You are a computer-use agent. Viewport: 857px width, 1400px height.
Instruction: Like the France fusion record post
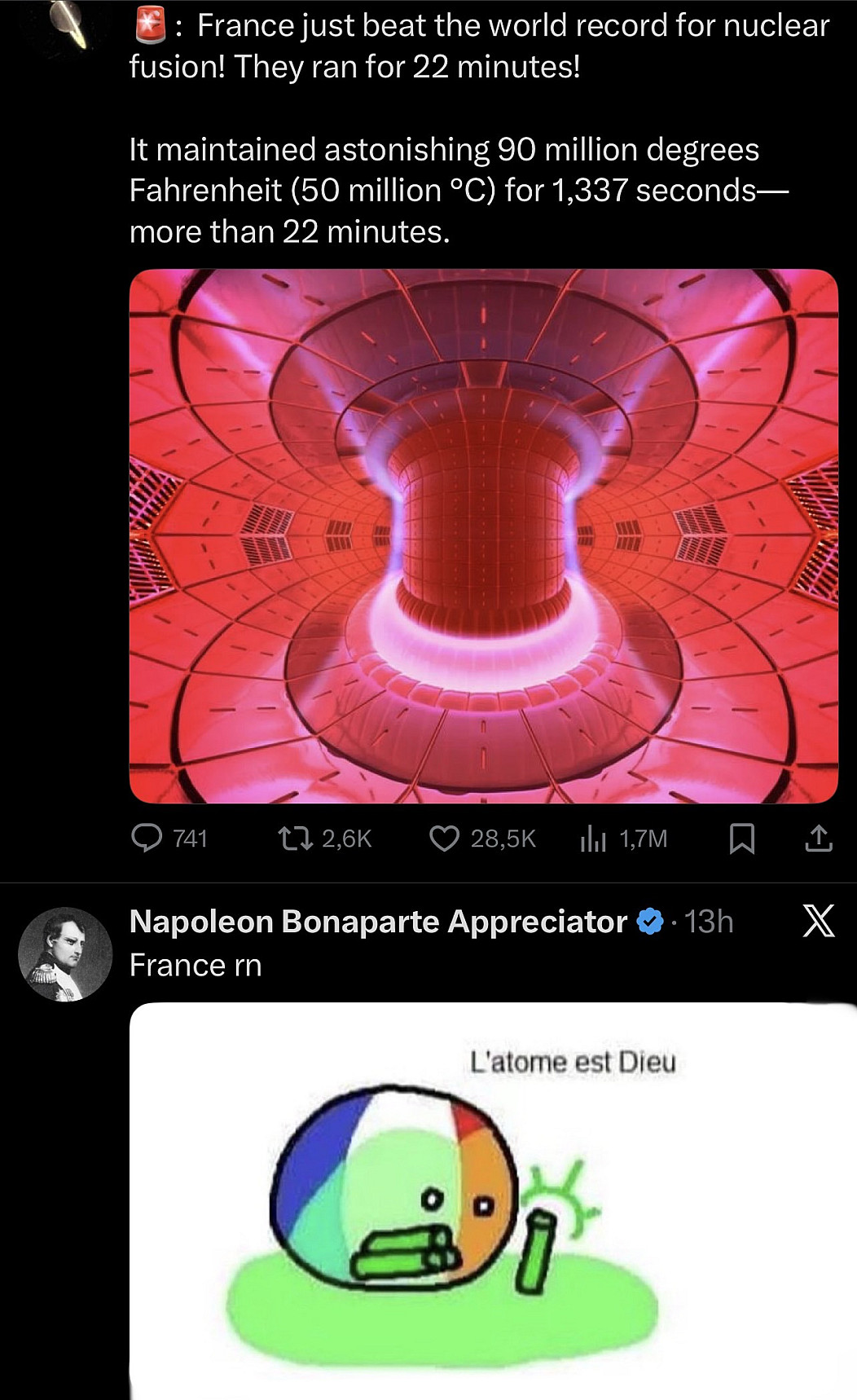coord(445,838)
